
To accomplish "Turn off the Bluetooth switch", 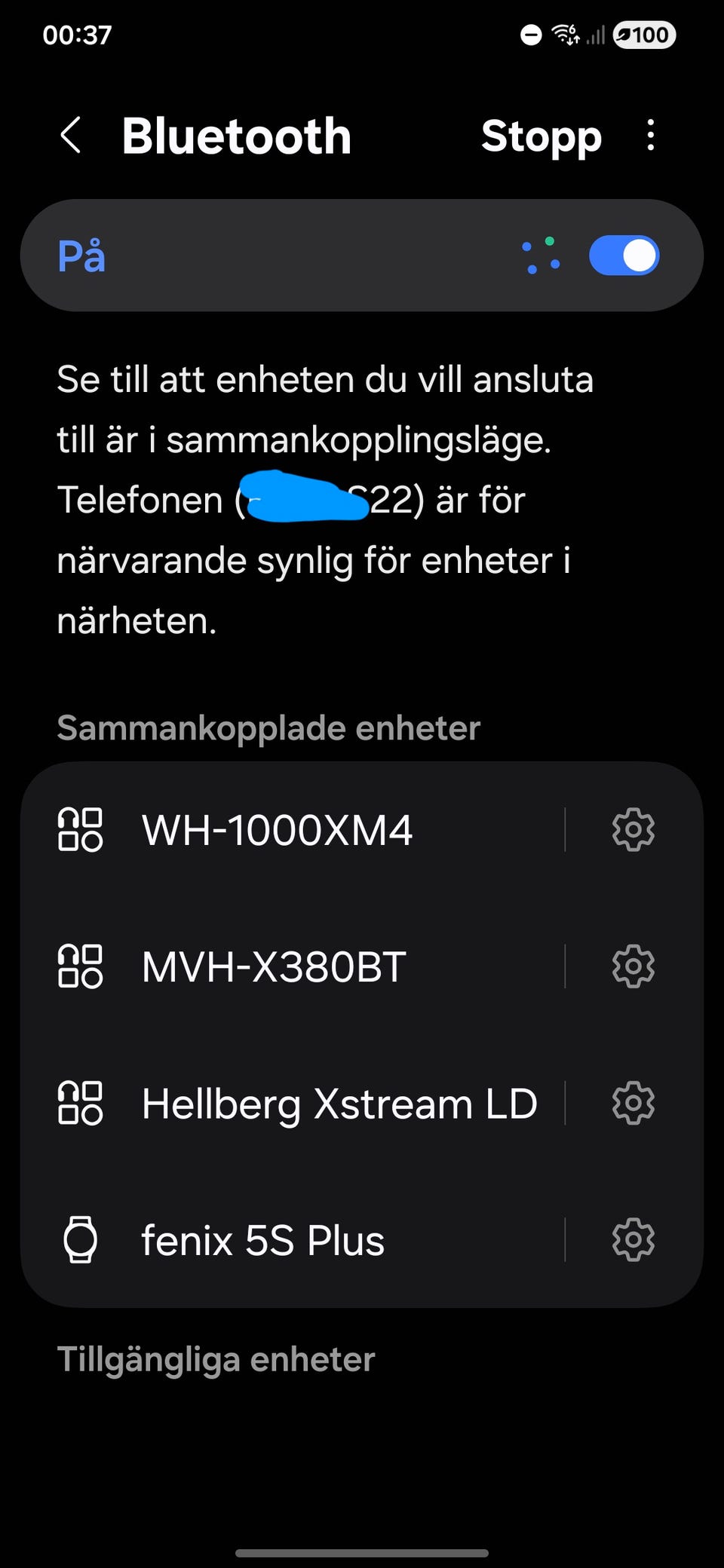I will (x=624, y=256).
